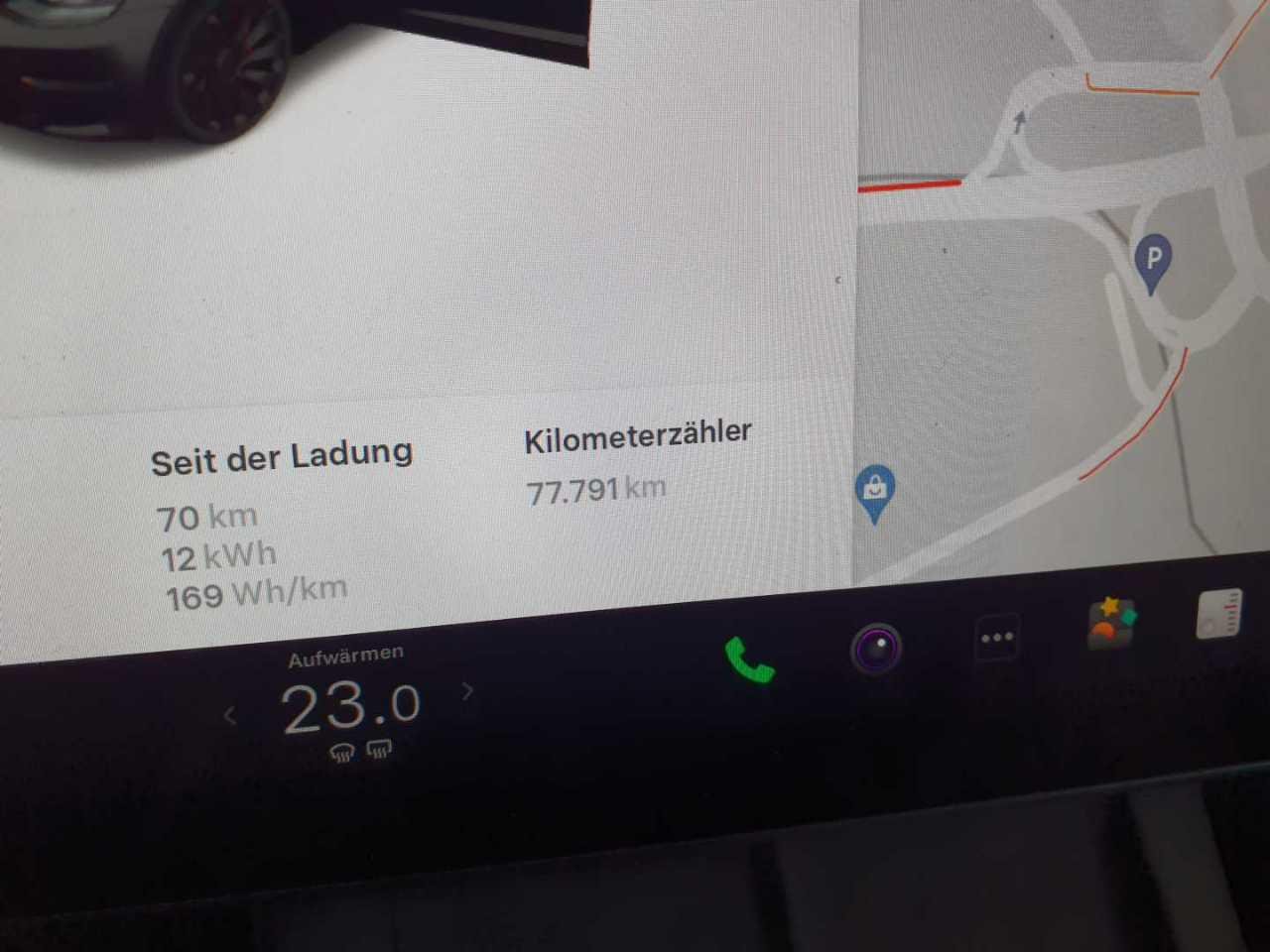This screenshot has height=952, width=1270.
Task: Launch the Toybox app
Action: pos(1111,624)
